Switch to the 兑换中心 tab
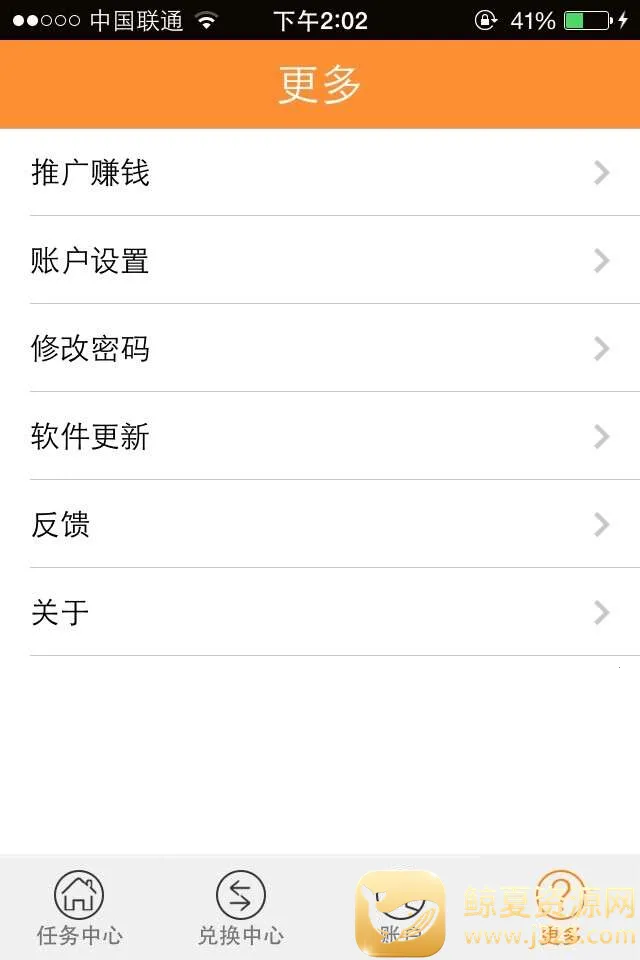 coord(240,908)
